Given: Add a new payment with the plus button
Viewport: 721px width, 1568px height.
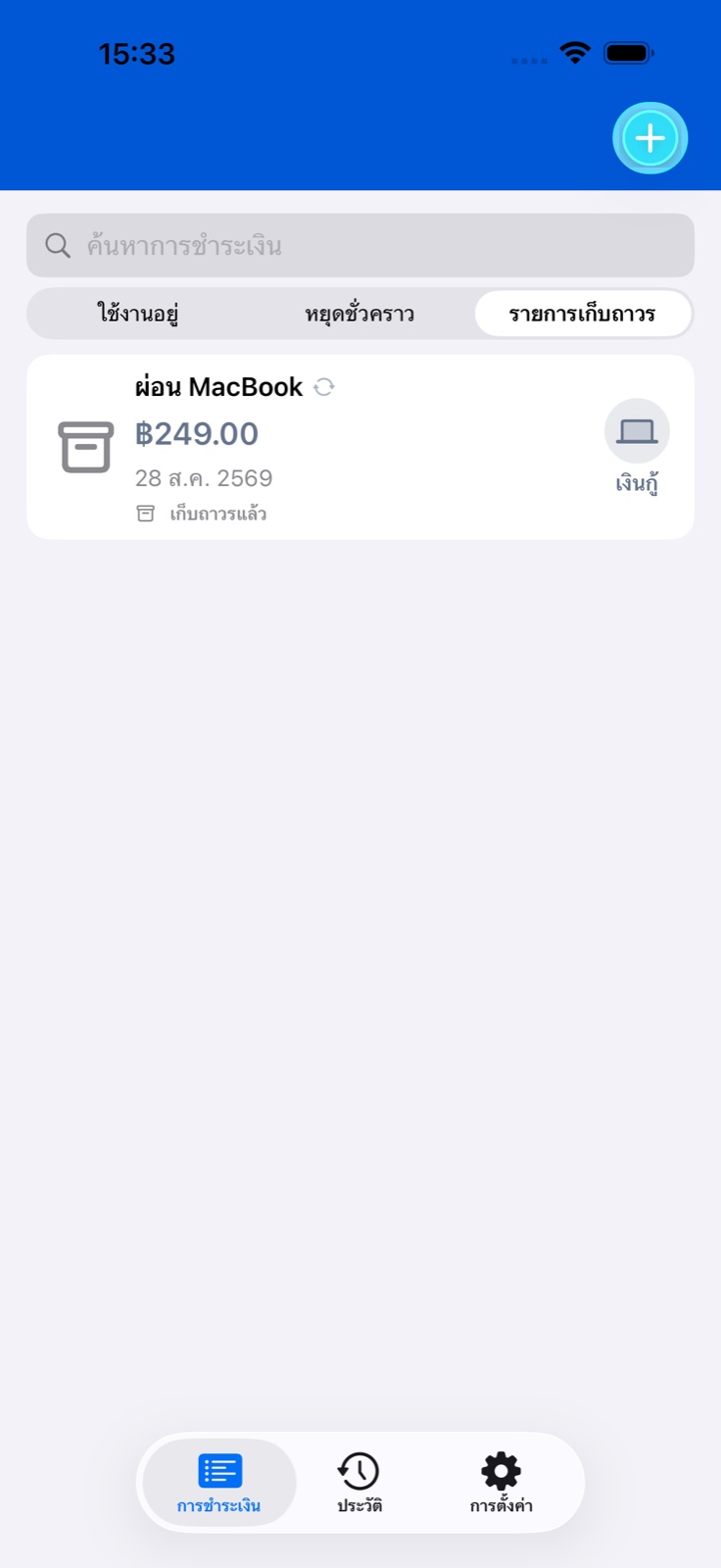Looking at the screenshot, I should [x=650, y=138].
